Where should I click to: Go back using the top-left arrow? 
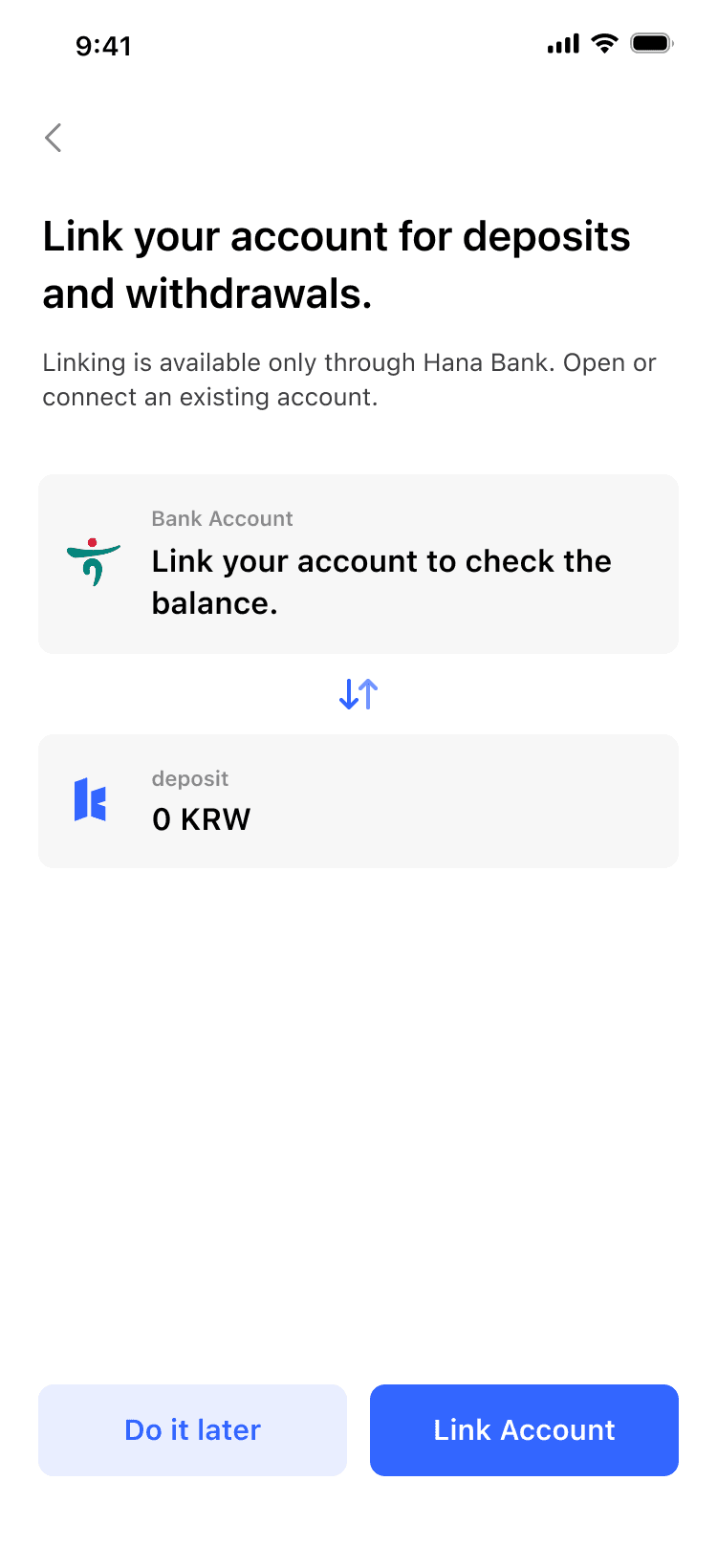[54, 138]
